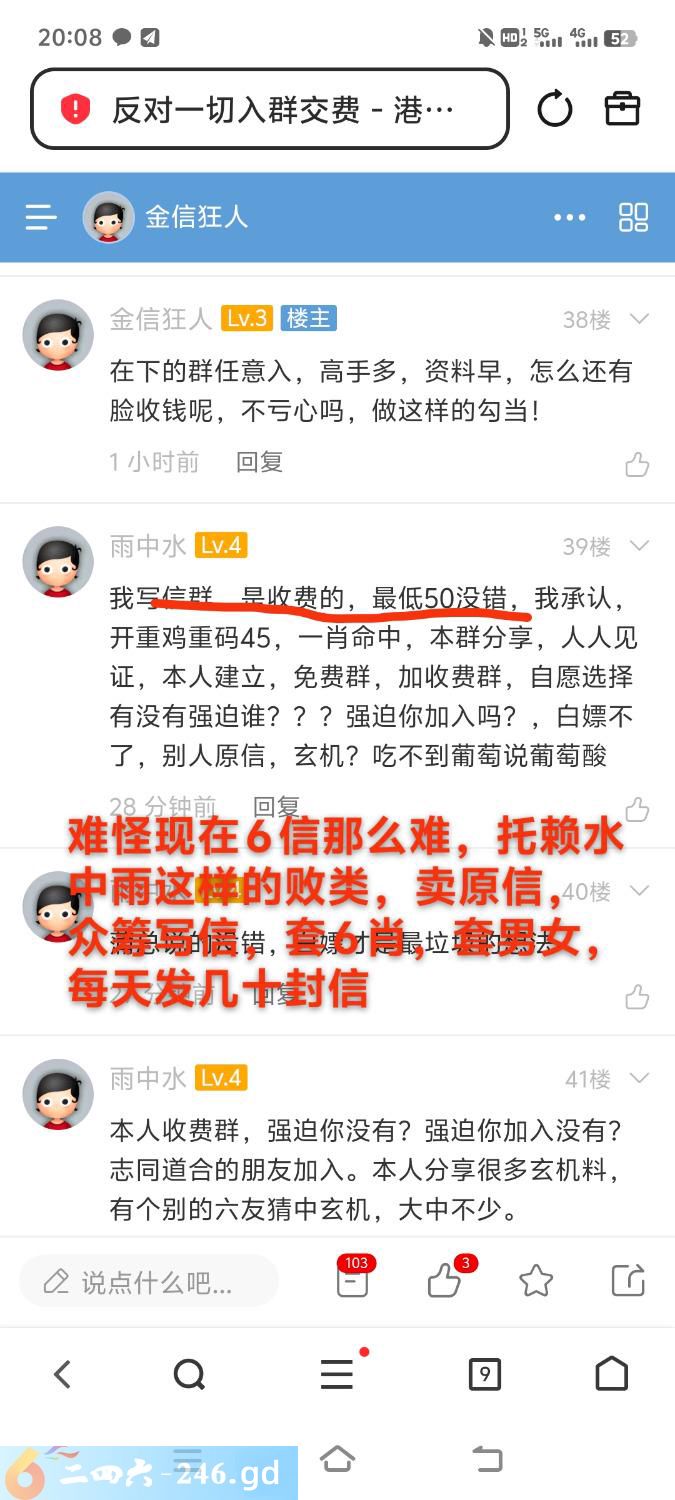Open the browser toolbox icon
The width and height of the screenshot is (675, 1500).
(622, 109)
